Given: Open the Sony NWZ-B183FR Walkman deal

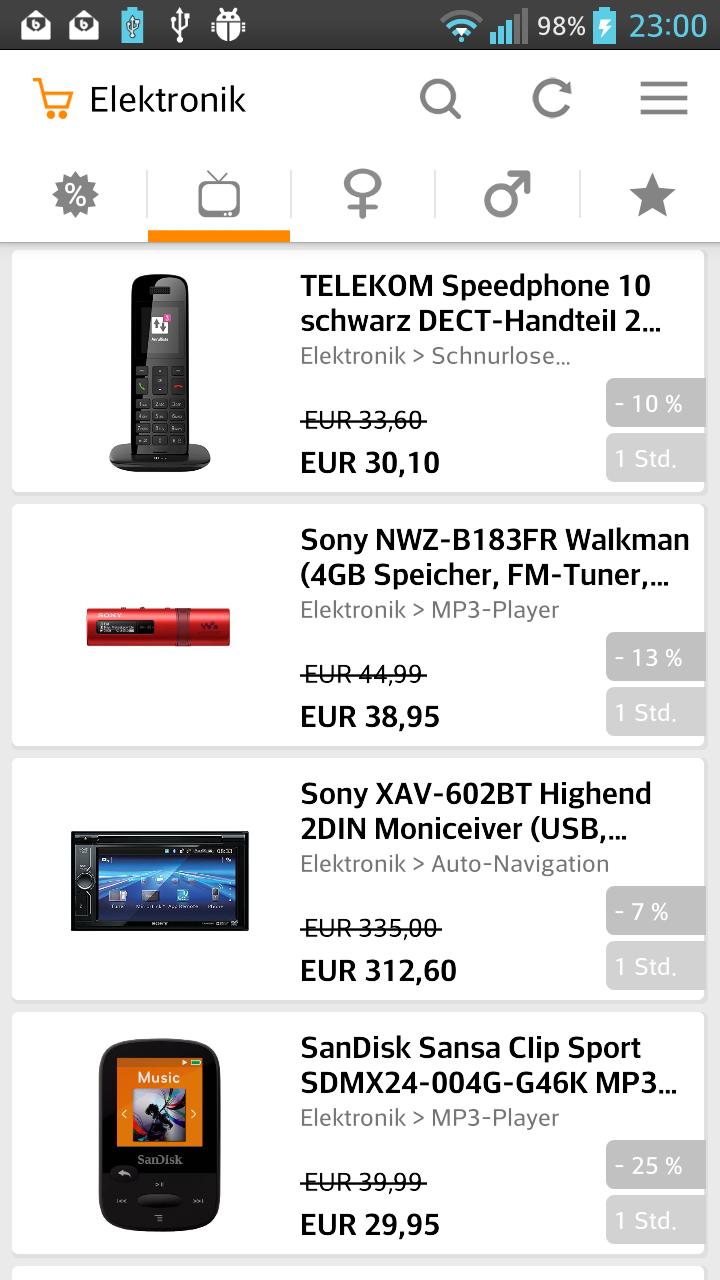Looking at the screenshot, I should [x=495, y=557].
